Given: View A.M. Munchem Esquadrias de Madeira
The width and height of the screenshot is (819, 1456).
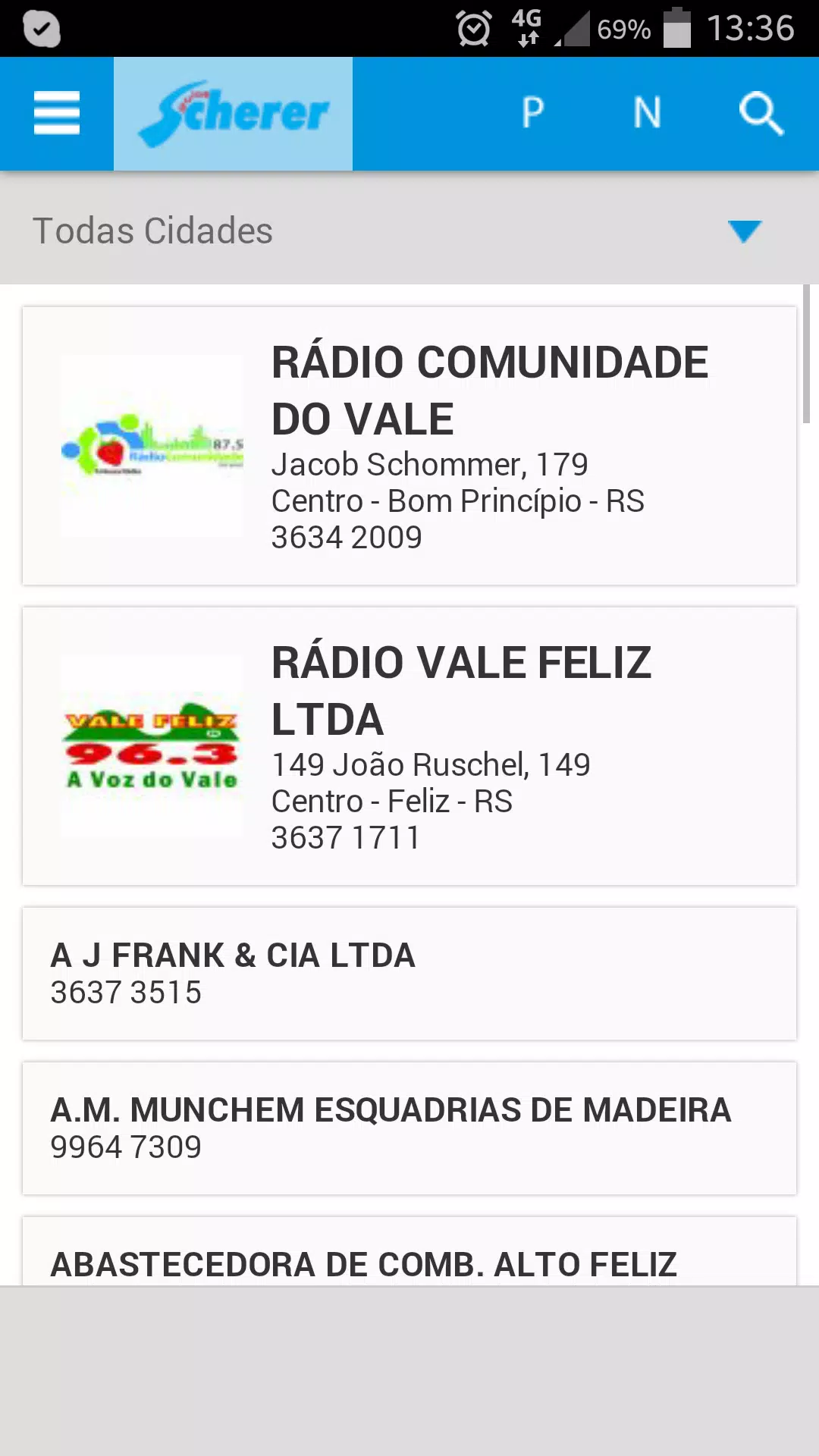Looking at the screenshot, I should (x=409, y=1128).
